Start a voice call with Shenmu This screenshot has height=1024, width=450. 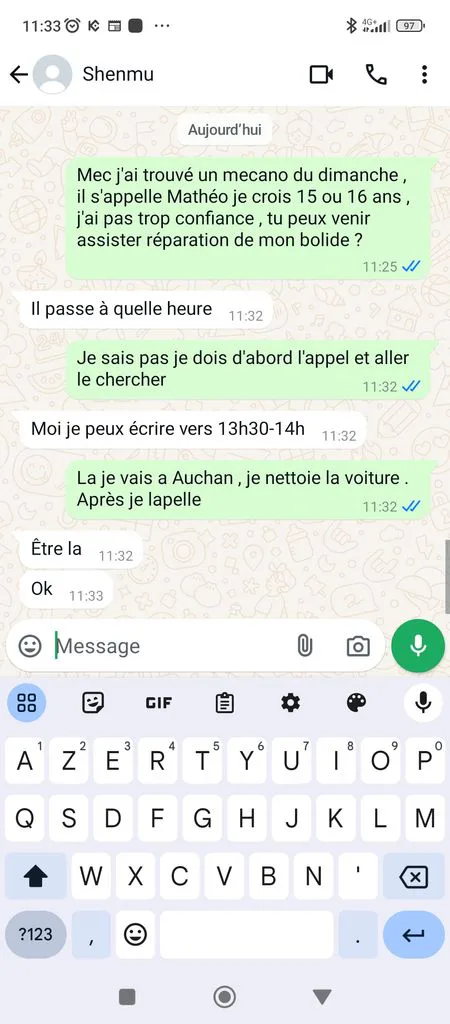coord(376,74)
